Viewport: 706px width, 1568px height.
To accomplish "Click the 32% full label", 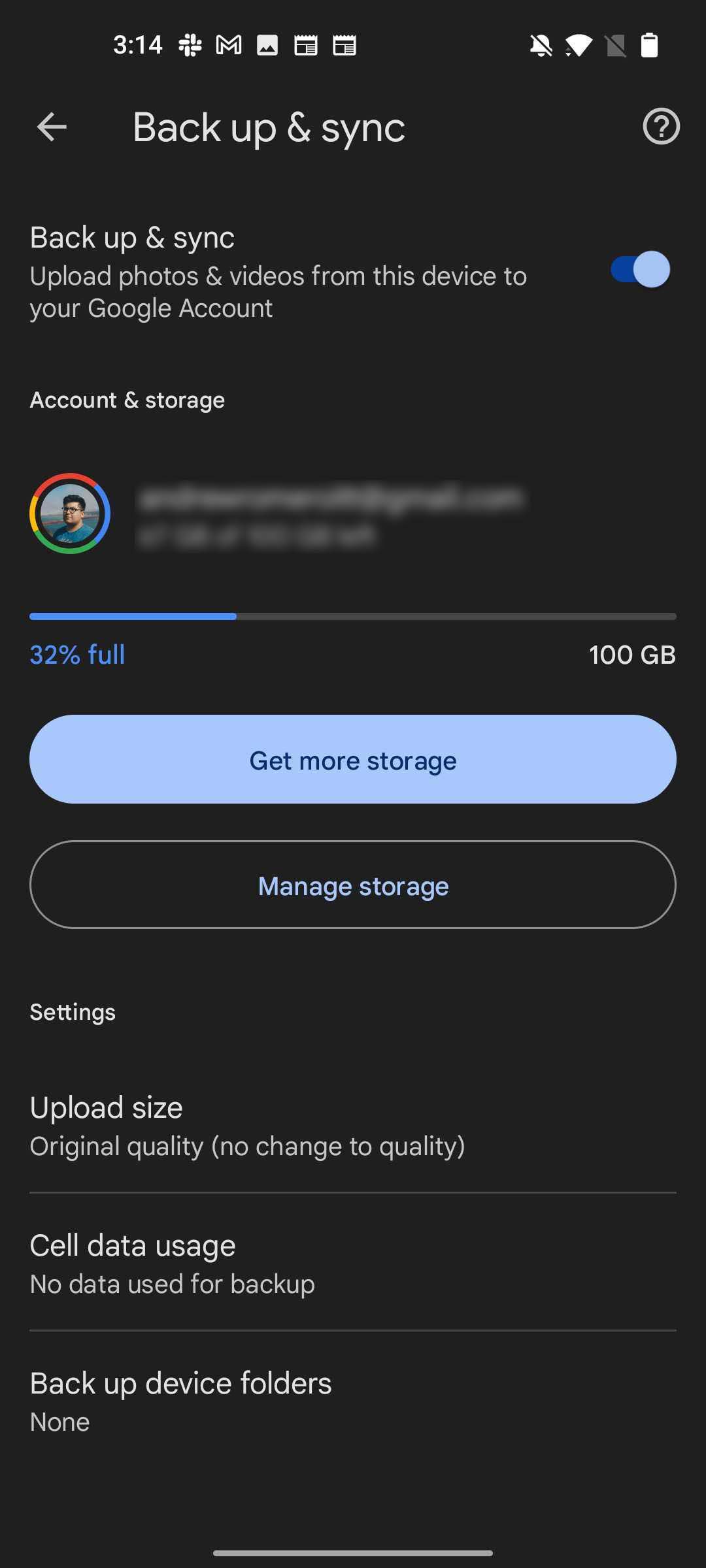I will (76, 654).
